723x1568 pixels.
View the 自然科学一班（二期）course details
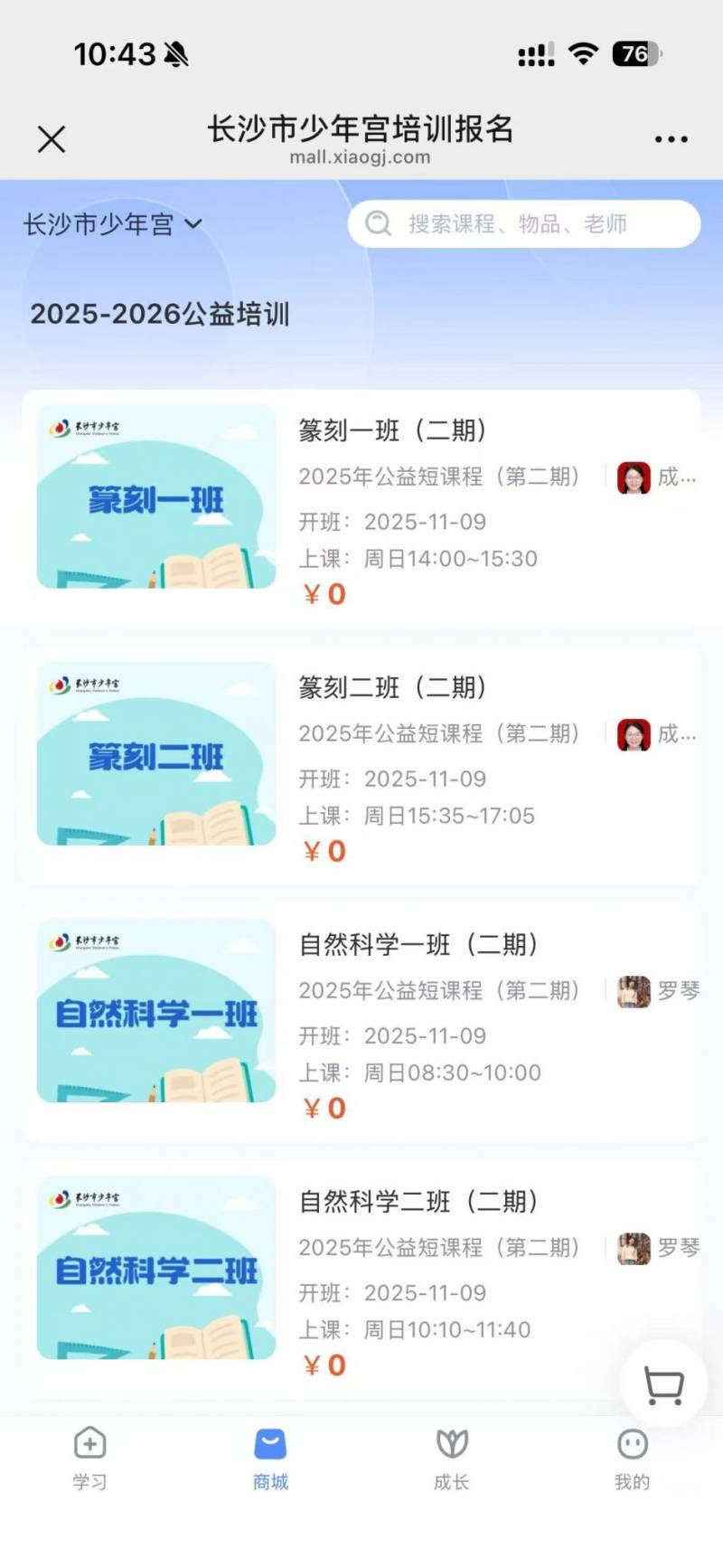pos(361,1022)
